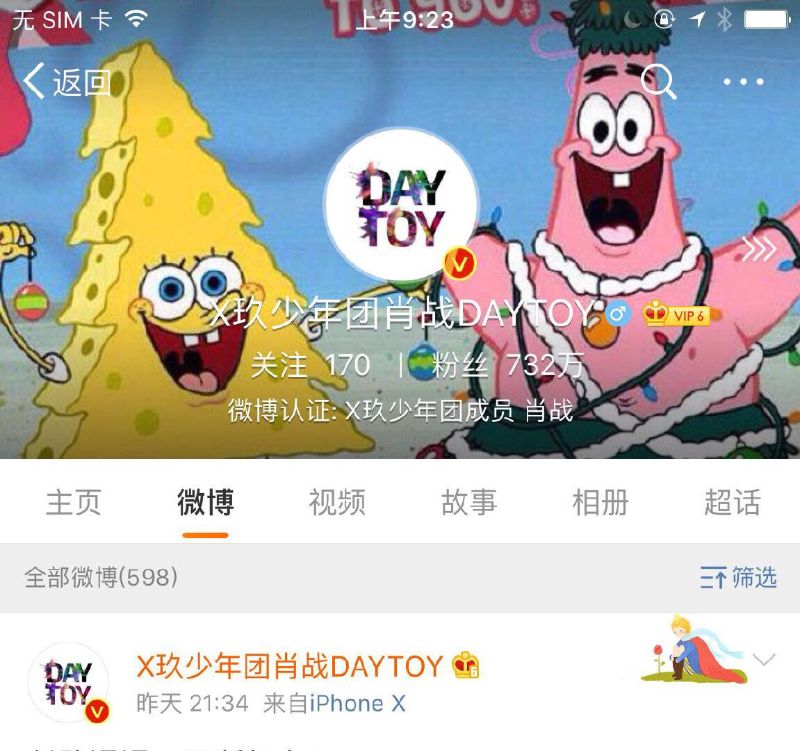Screen dimensions: 800x751
Task: Go back using the 返回 arrow
Action: [68, 83]
